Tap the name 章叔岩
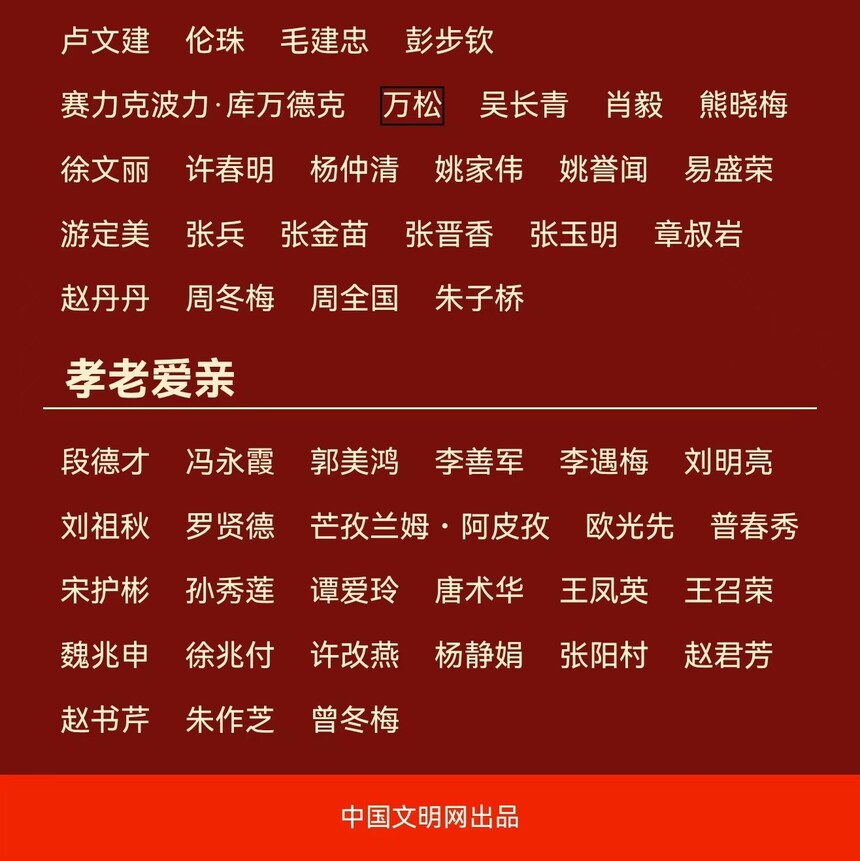The height and width of the screenshot is (861, 860). point(698,234)
